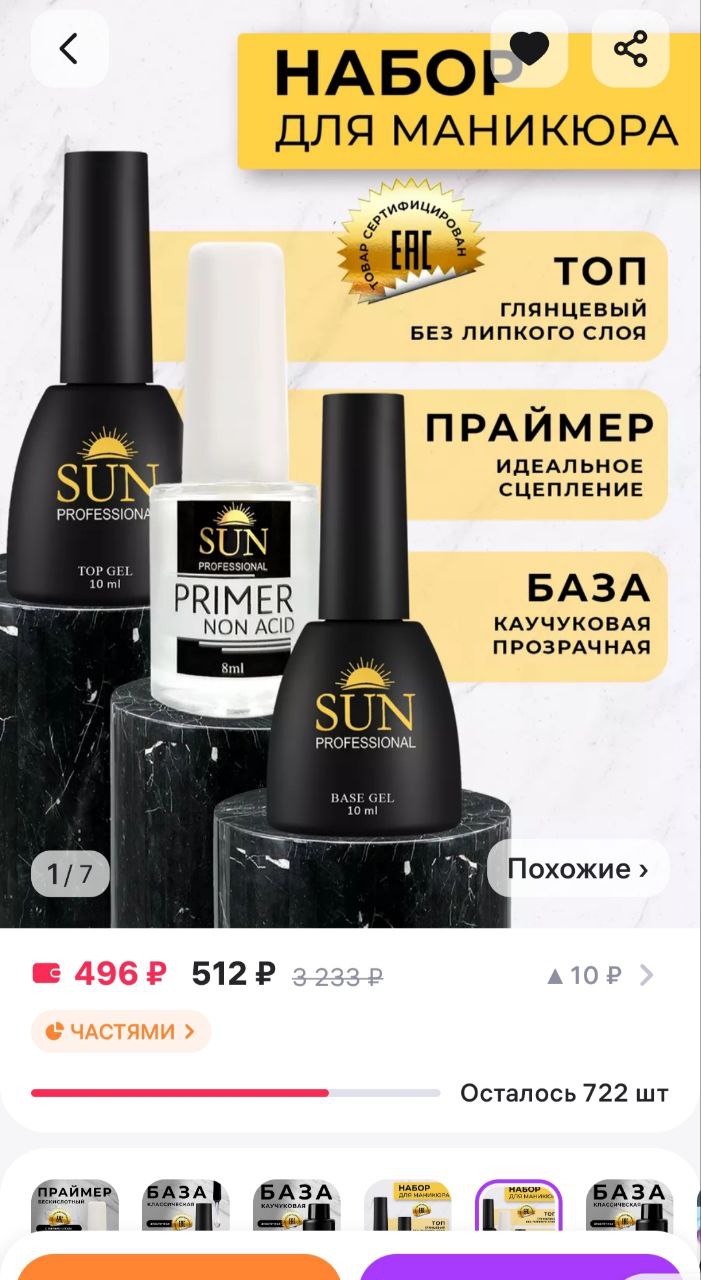The image size is (701, 1280).
Task: Open similar items via Похожие
Action: [578, 869]
